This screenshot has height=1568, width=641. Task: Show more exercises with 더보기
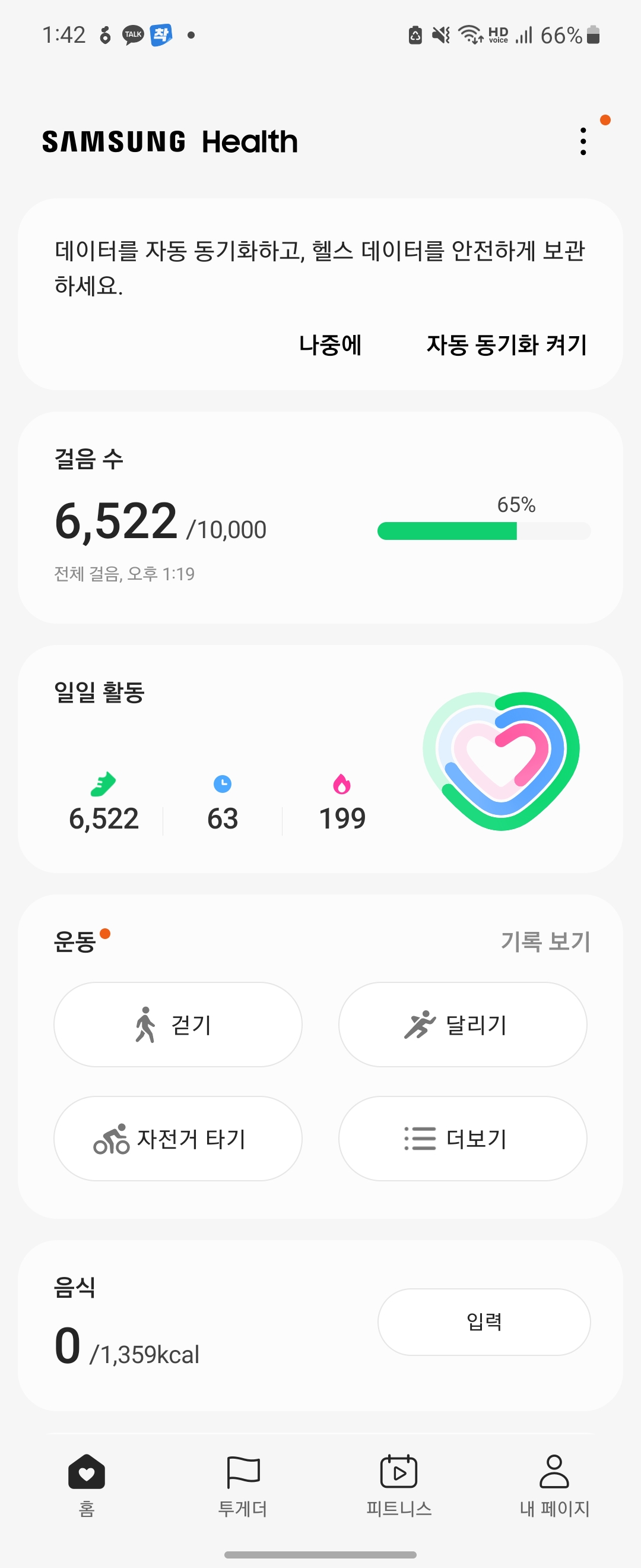point(462,1138)
